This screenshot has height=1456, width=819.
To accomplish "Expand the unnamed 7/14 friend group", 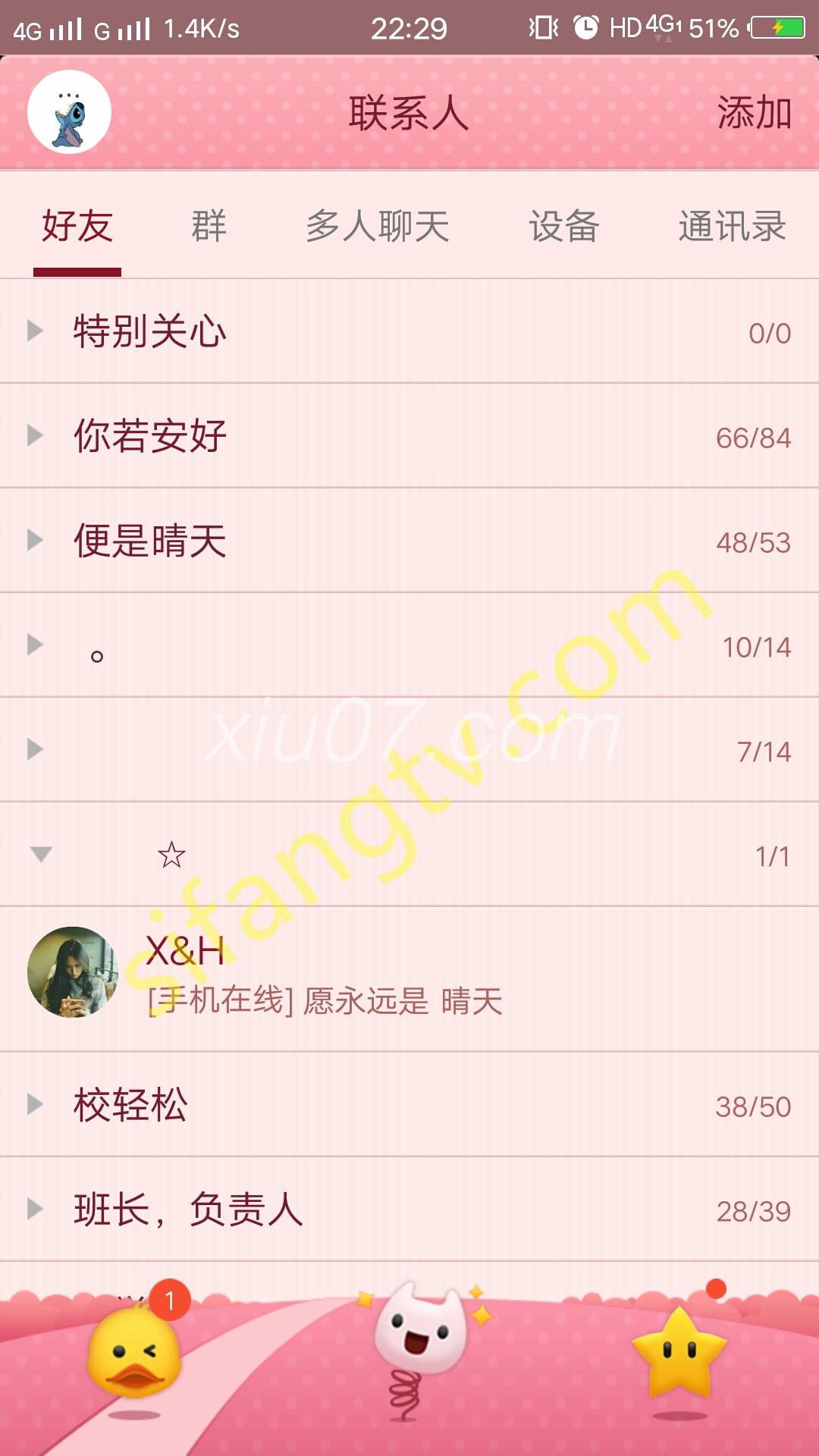I will pyautogui.click(x=409, y=750).
